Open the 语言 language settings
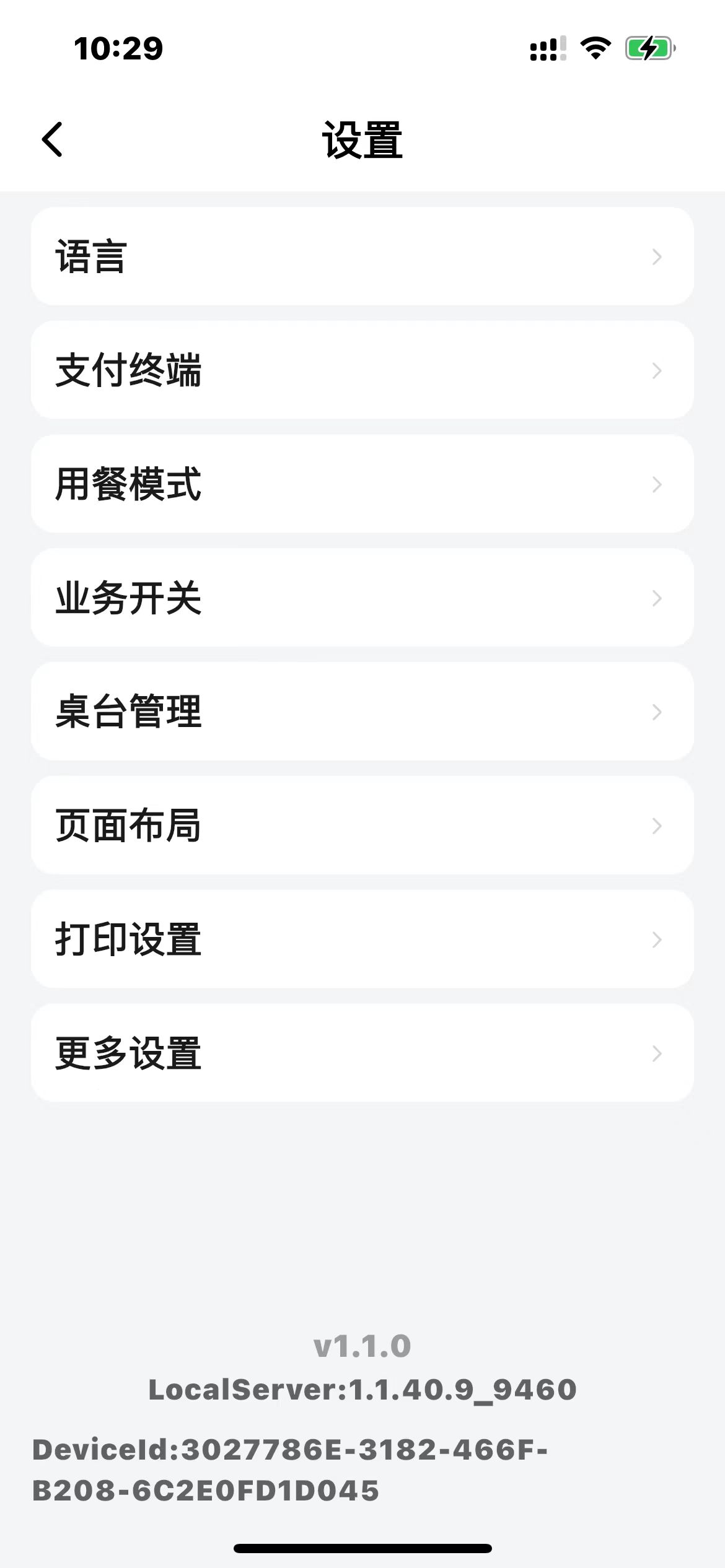Image resolution: width=725 pixels, height=1568 pixels. [x=362, y=256]
